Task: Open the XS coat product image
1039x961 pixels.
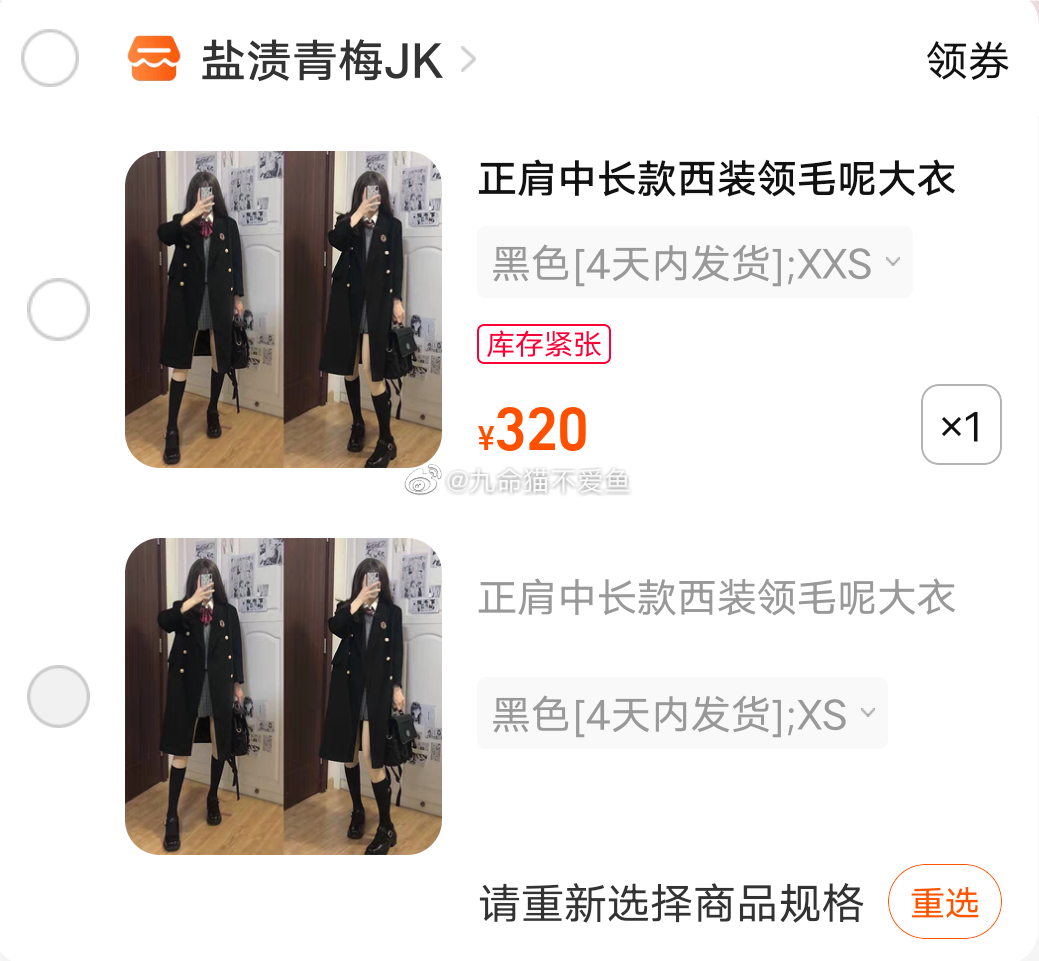Action: point(283,696)
